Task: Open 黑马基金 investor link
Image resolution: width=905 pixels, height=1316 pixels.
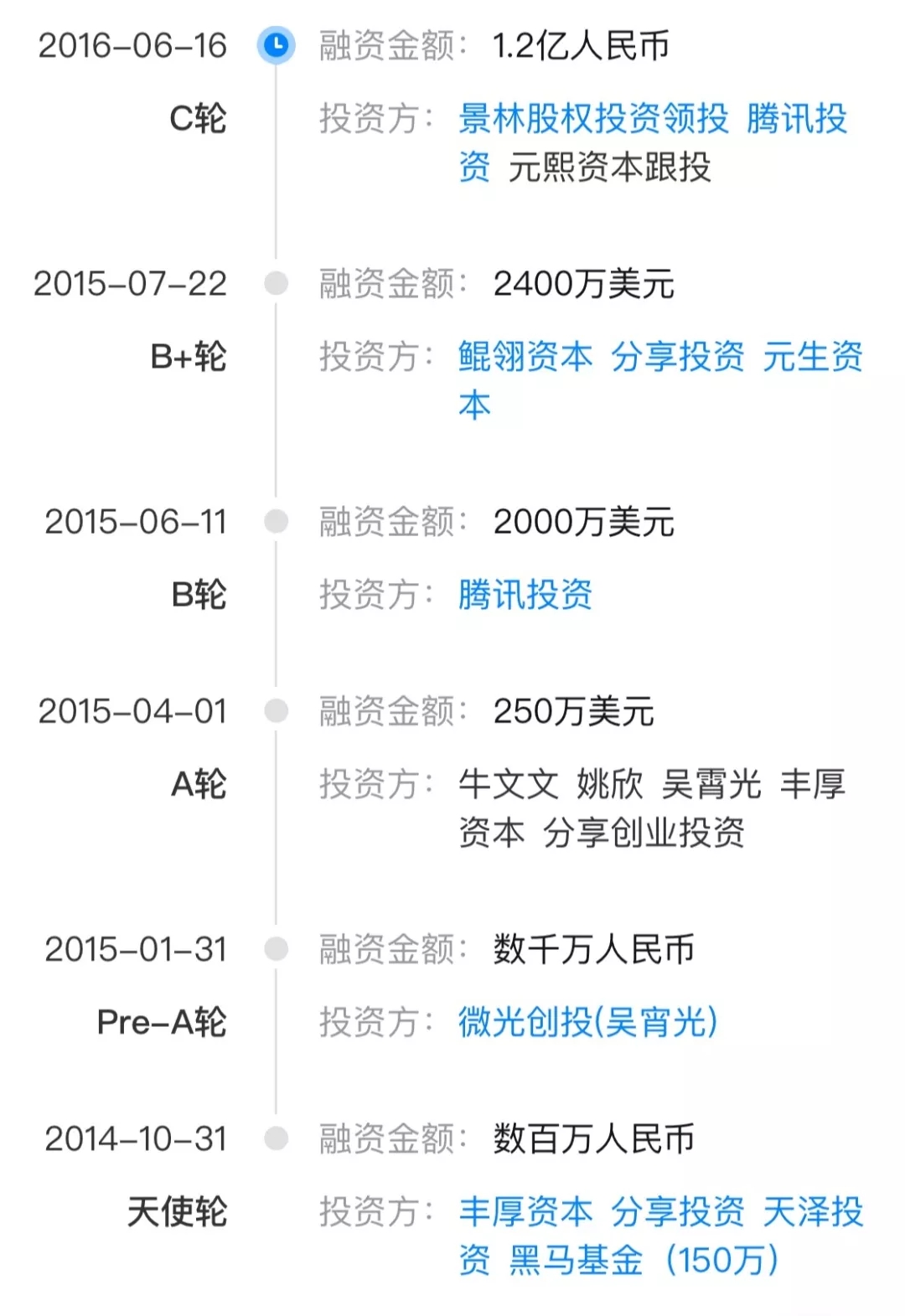Action: (576, 1260)
